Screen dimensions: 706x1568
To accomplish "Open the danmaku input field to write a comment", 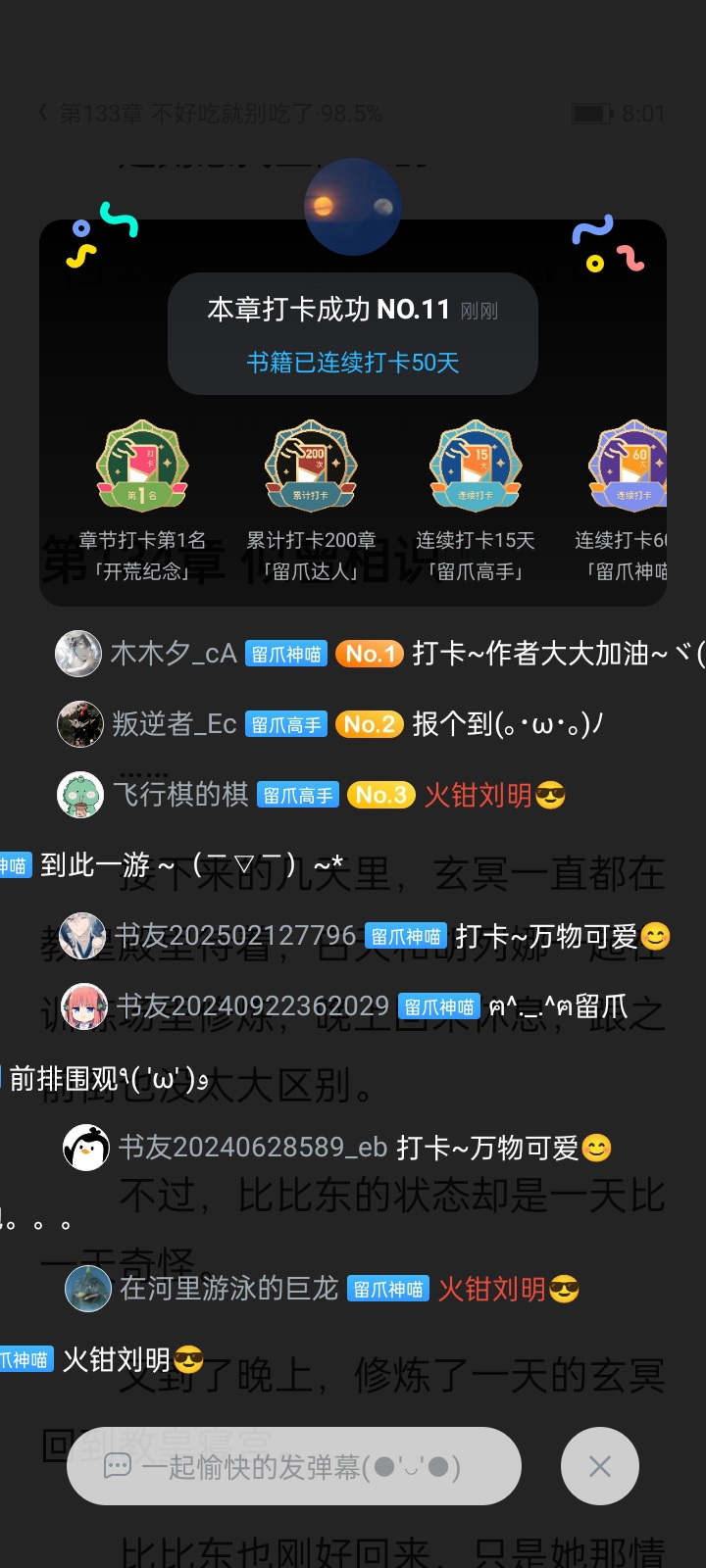I will (x=294, y=1466).
